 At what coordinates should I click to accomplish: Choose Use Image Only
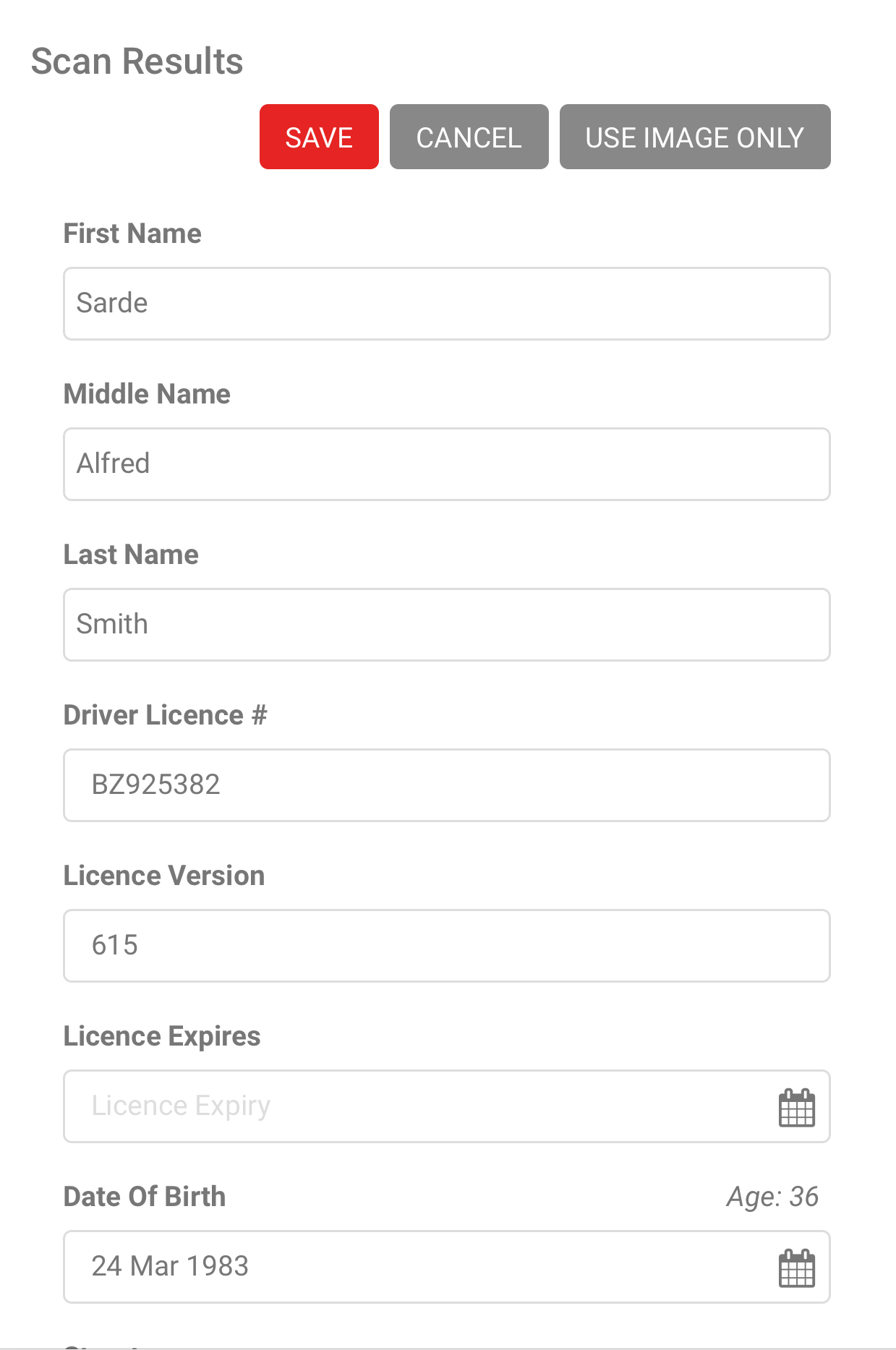[694, 137]
